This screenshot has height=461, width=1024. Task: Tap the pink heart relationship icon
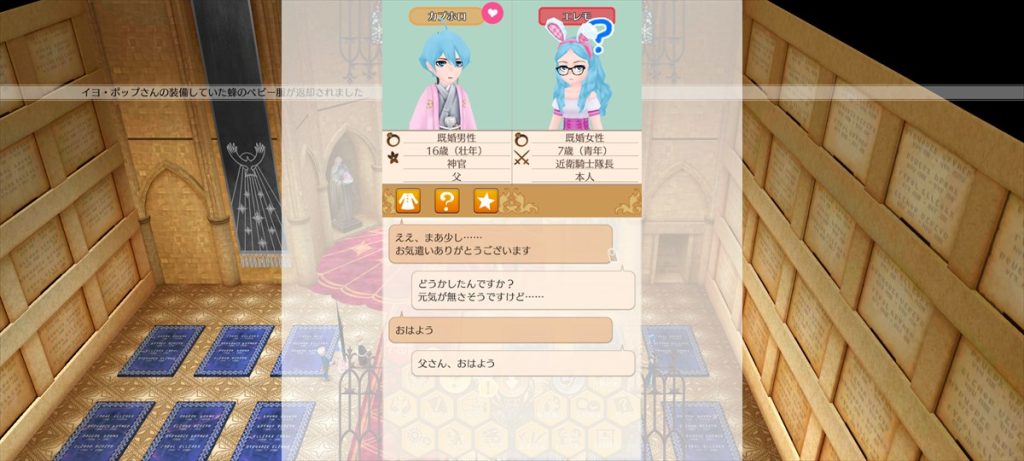coord(493,14)
